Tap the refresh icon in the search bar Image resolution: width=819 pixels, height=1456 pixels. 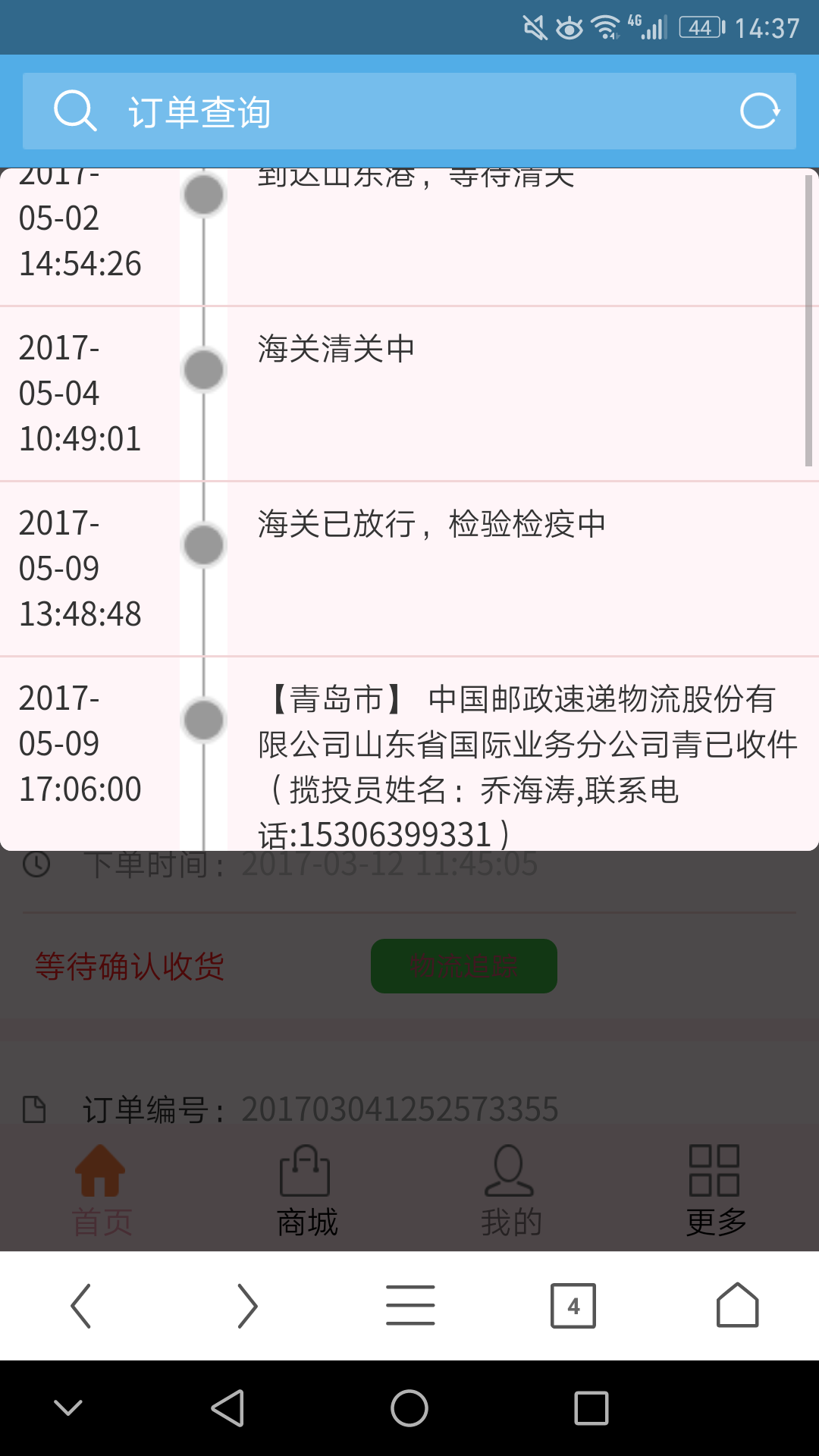[x=760, y=111]
